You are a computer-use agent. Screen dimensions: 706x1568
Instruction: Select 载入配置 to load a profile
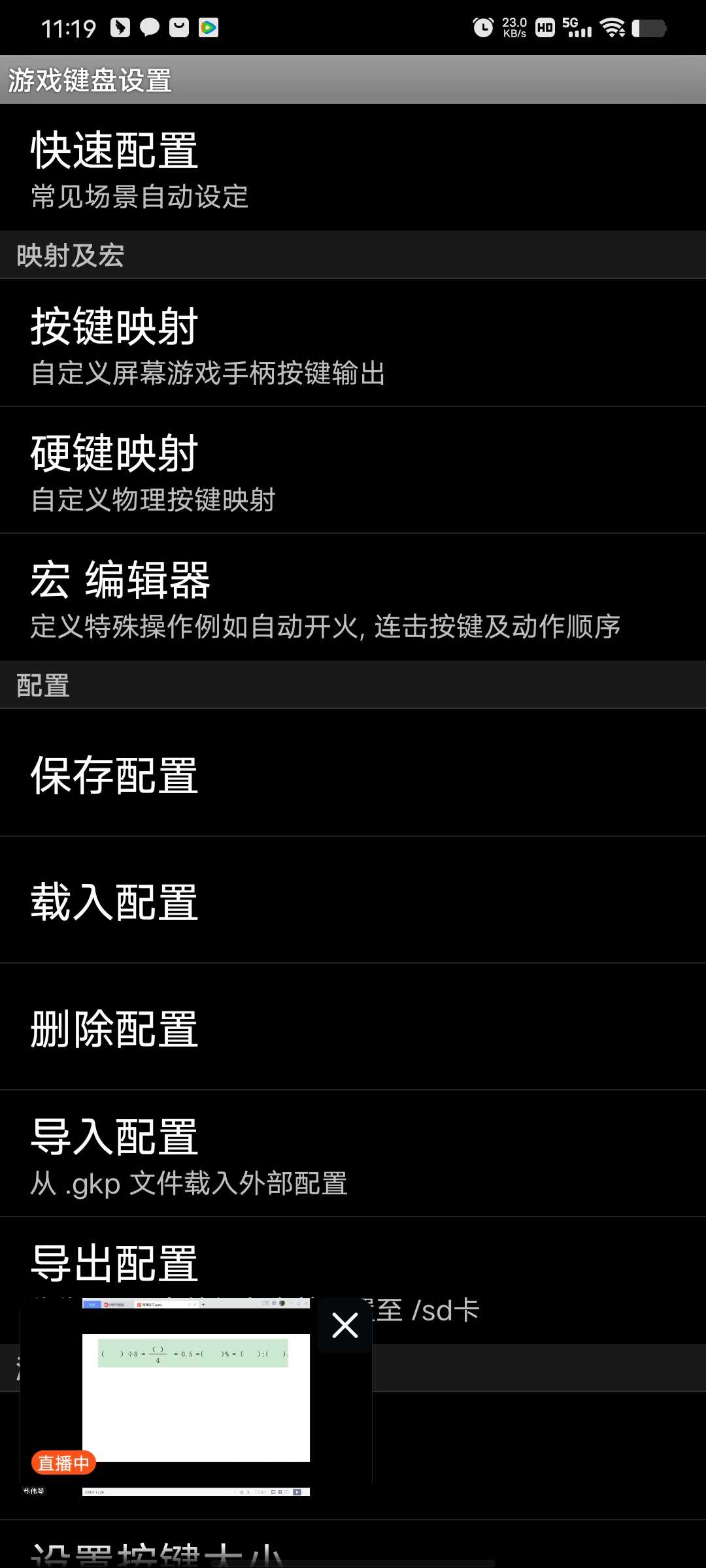(353, 900)
